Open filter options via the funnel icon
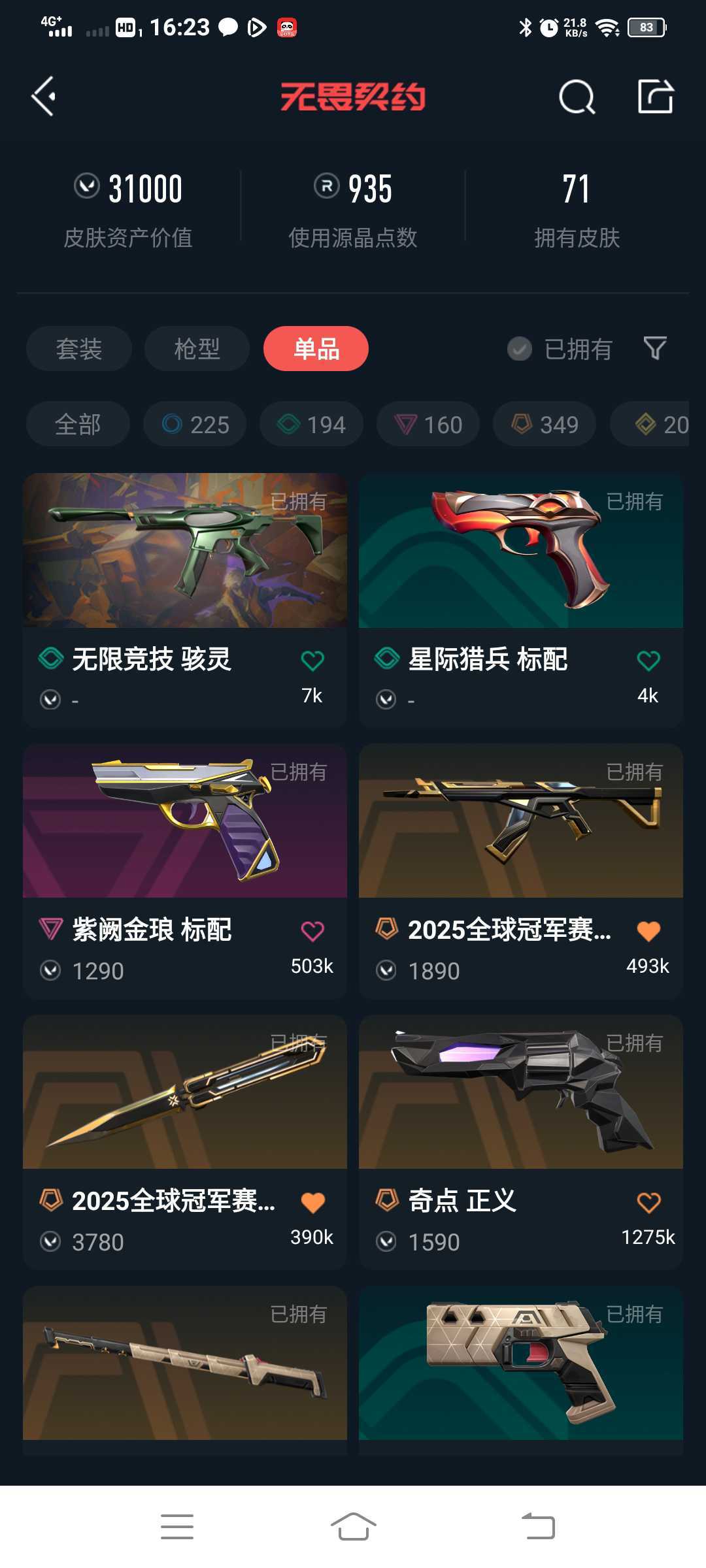The image size is (706, 1568). pos(657,349)
